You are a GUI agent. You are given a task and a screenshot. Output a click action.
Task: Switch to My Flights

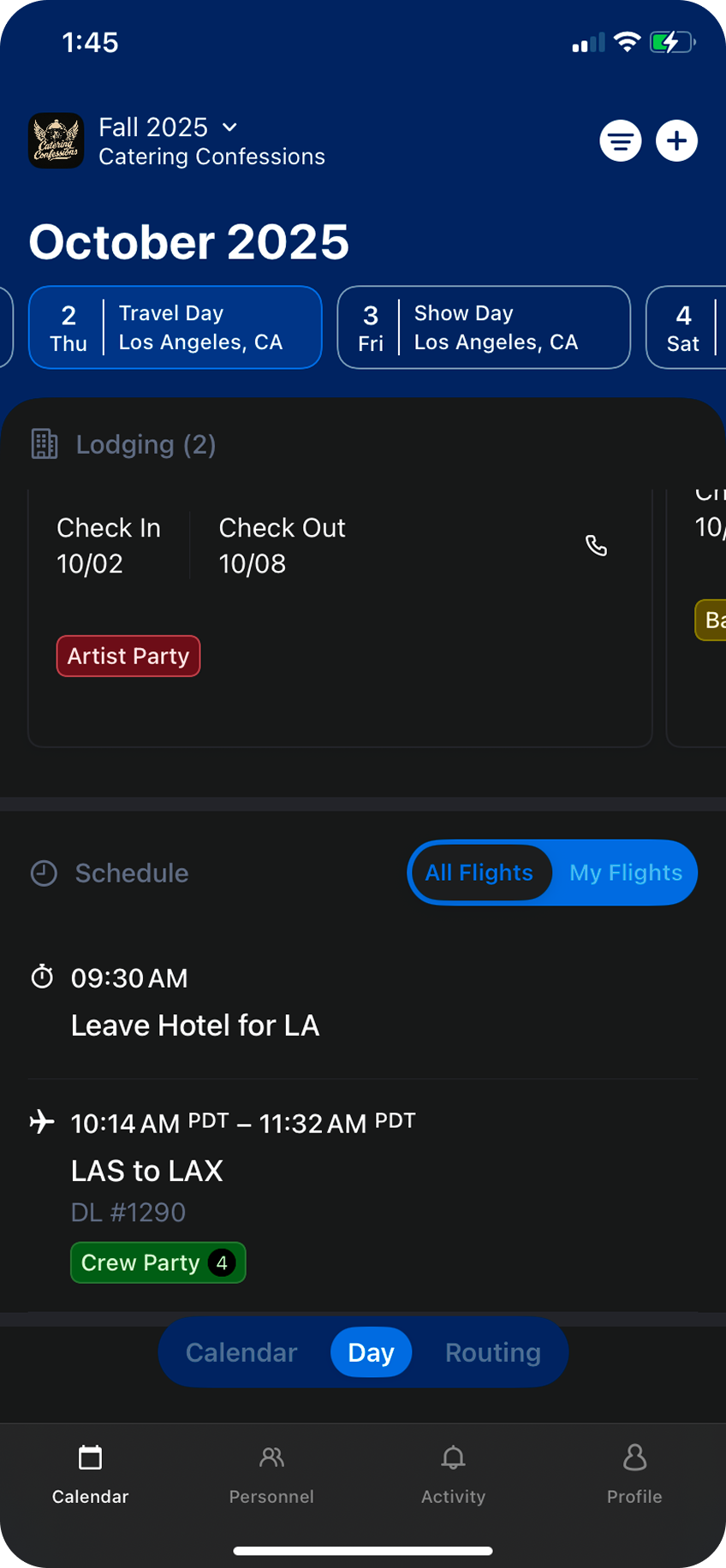point(626,873)
